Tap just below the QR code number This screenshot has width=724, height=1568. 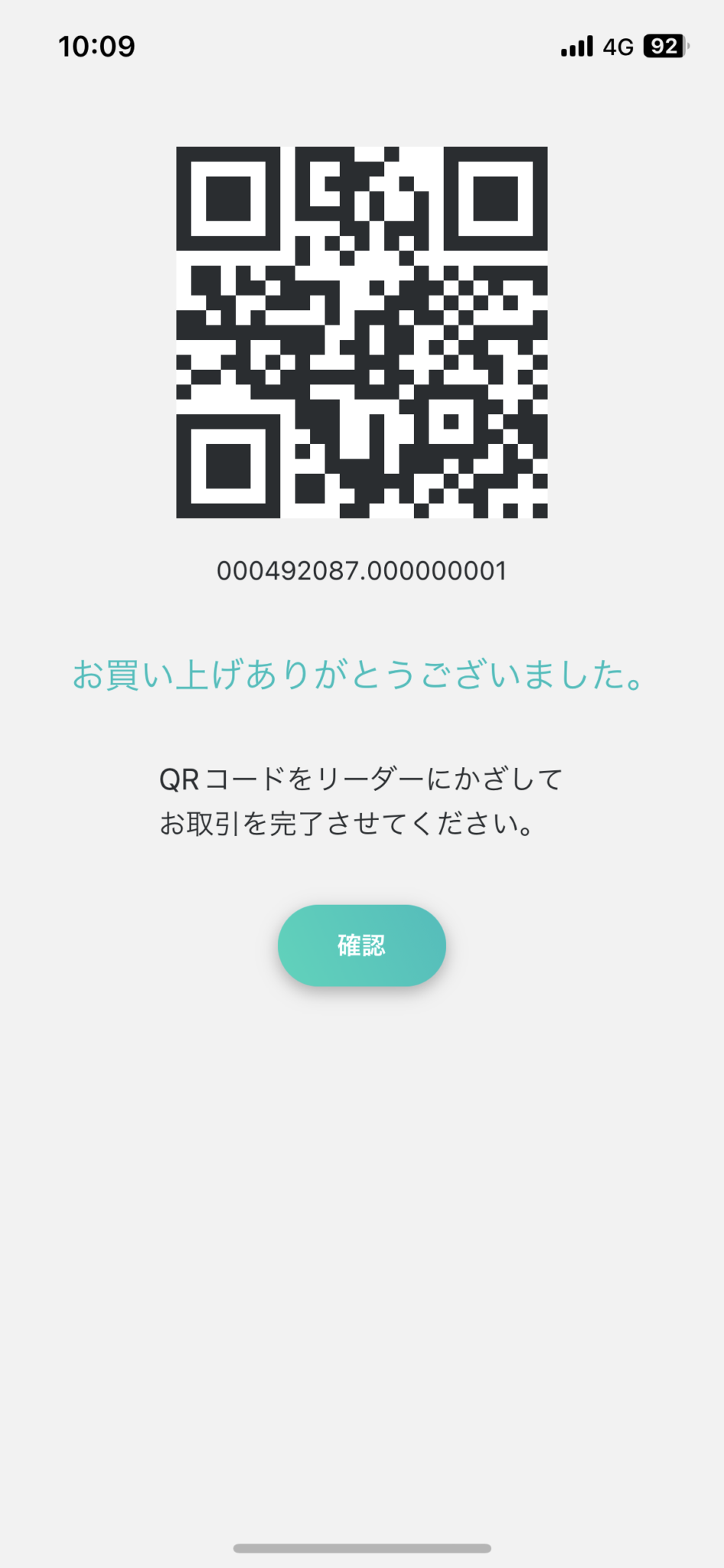[362, 605]
